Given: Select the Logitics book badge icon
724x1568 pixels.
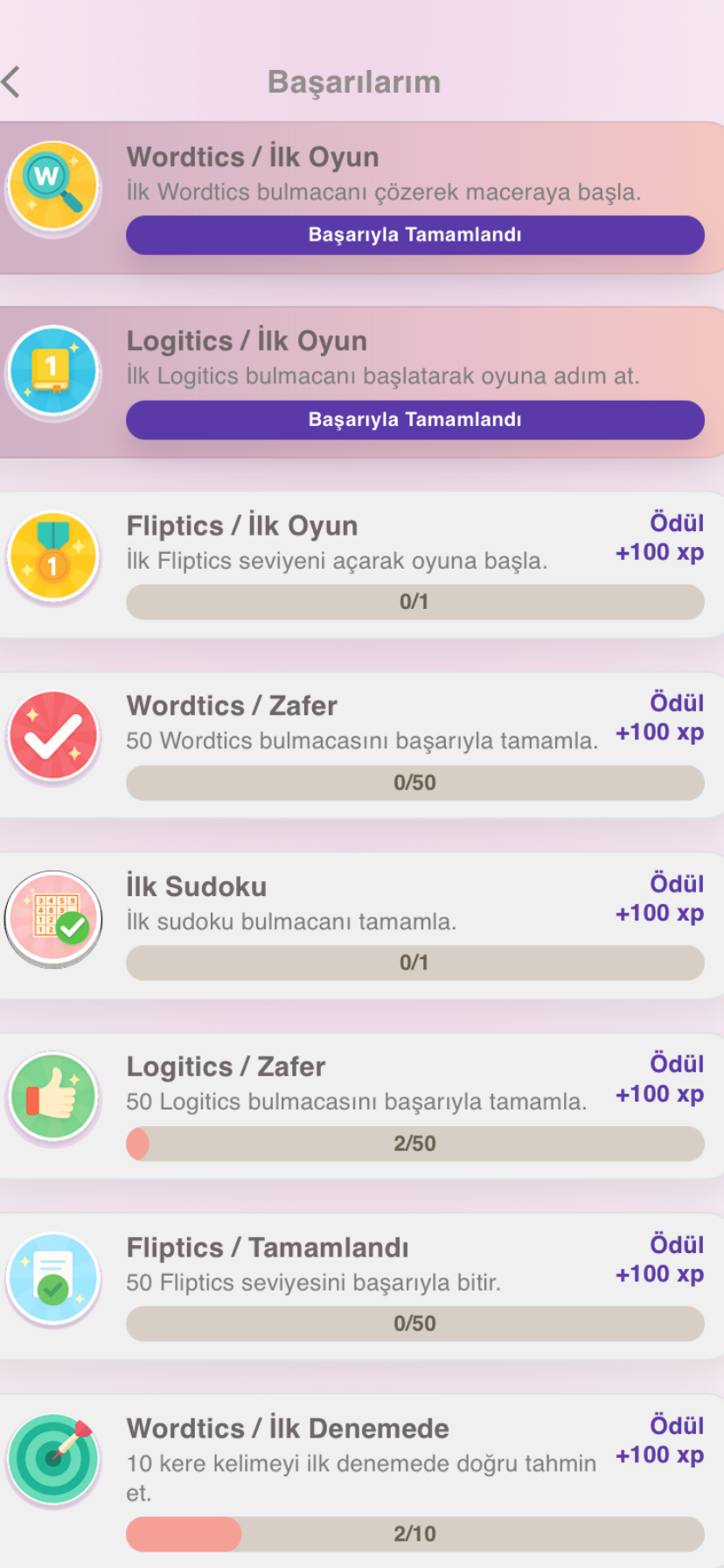Looking at the screenshot, I should [x=52, y=370].
